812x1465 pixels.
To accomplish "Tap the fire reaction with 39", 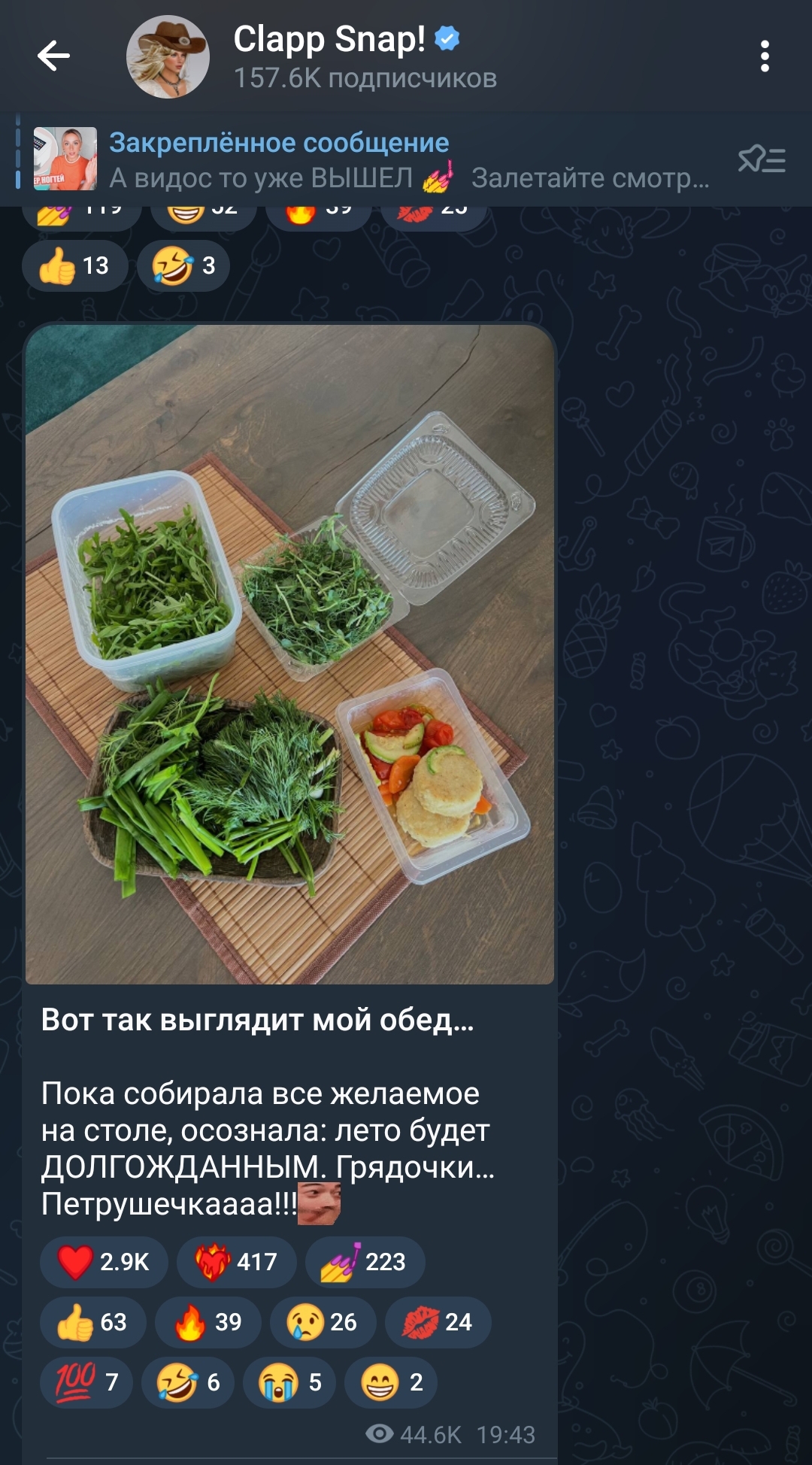I will (208, 1321).
